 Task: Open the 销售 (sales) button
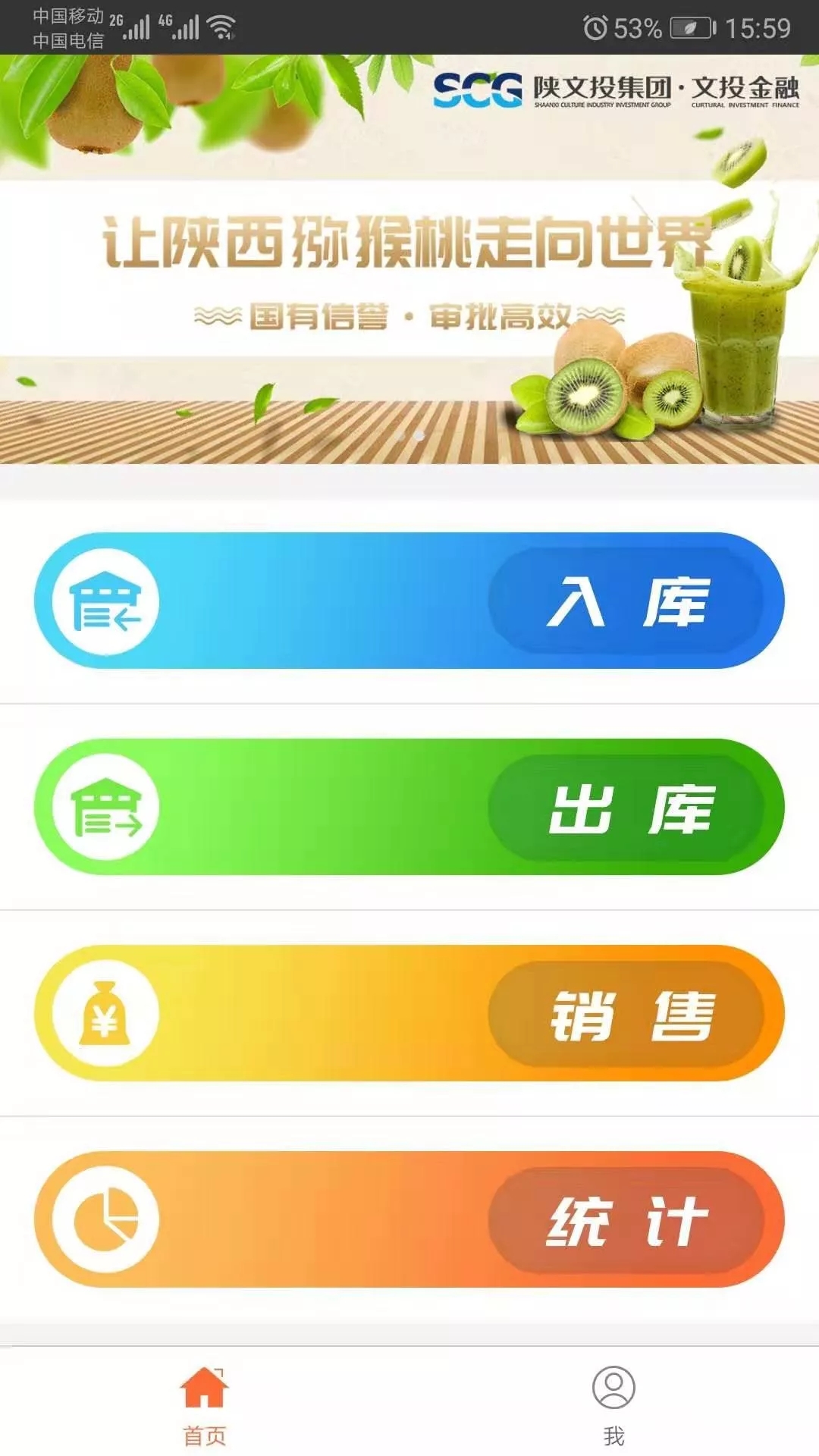(x=409, y=1013)
